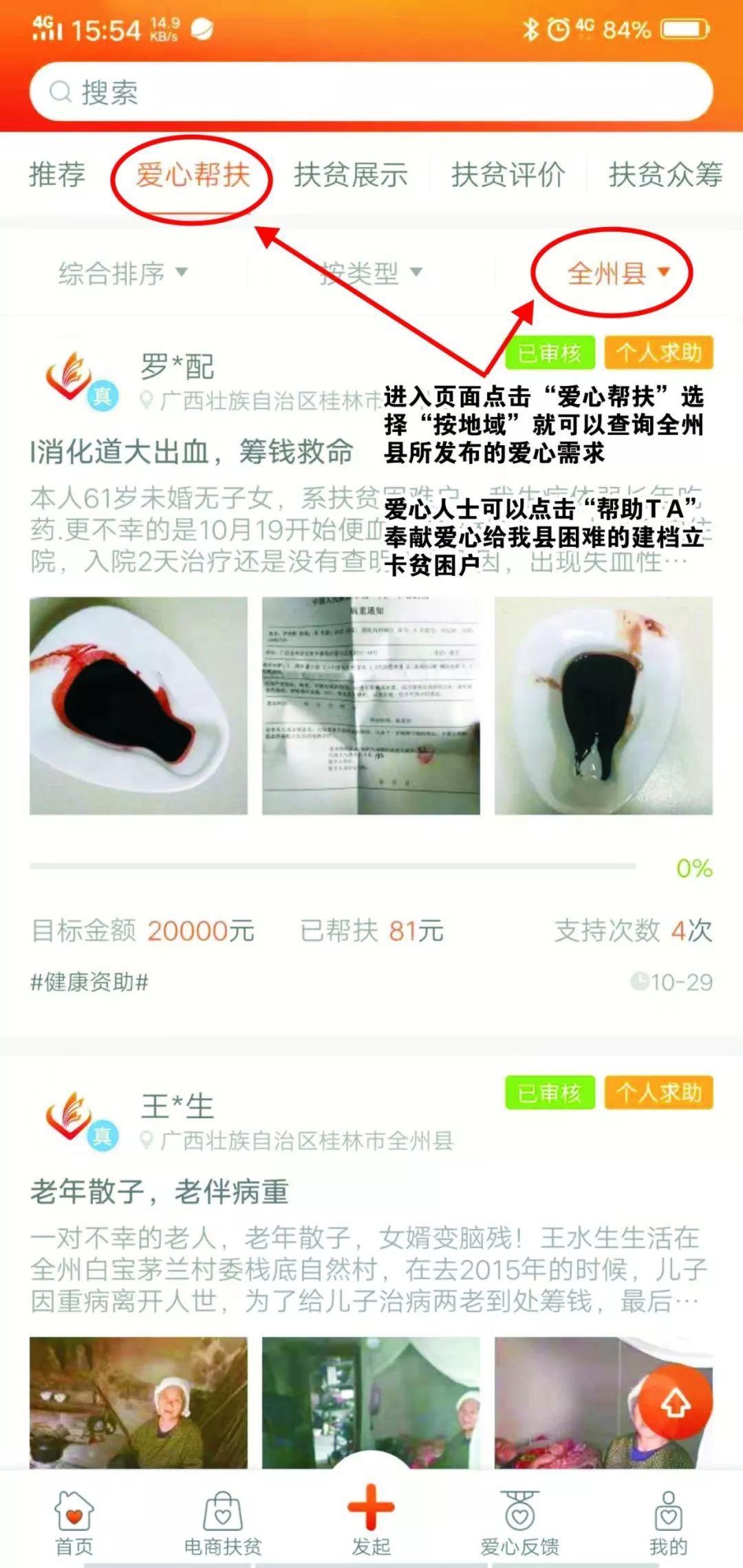Open the 扶贫评价 tab
This screenshot has height=1568, width=743.
pos(508,175)
